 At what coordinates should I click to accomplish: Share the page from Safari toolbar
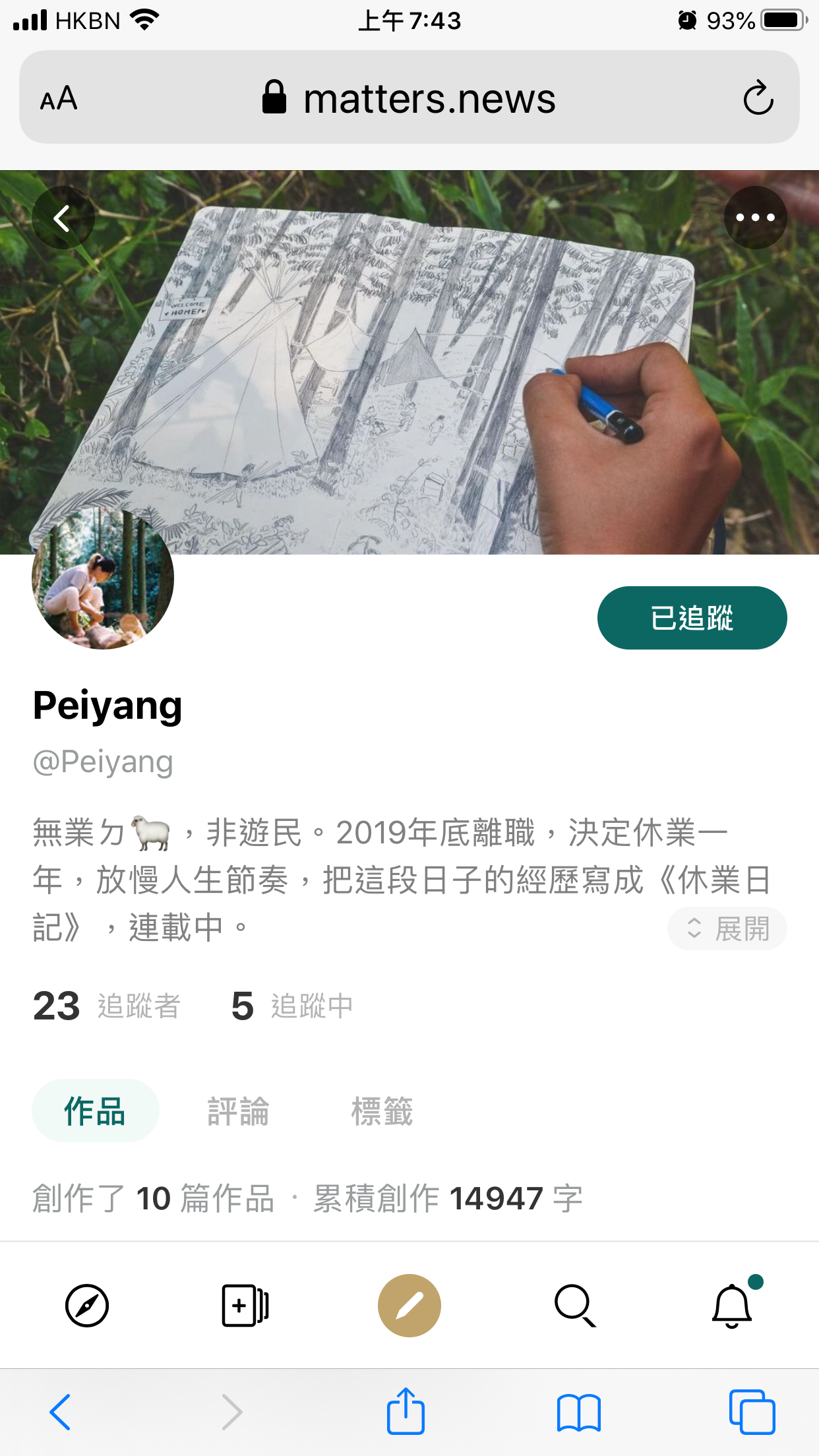click(406, 1412)
